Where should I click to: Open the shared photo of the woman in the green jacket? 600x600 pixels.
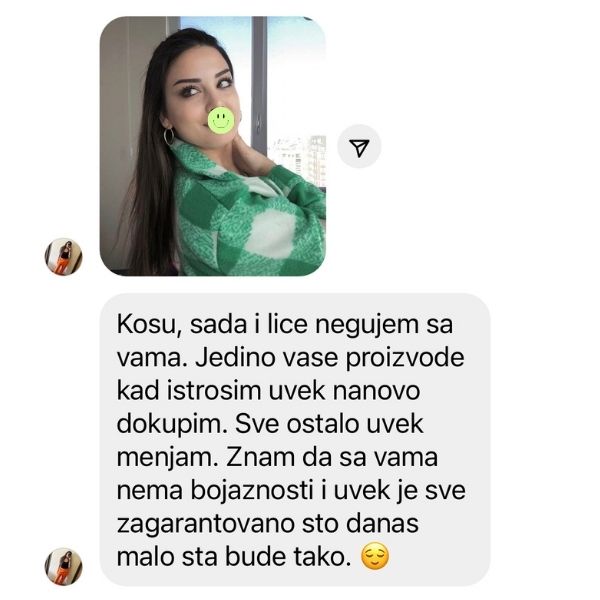[212, 146]
